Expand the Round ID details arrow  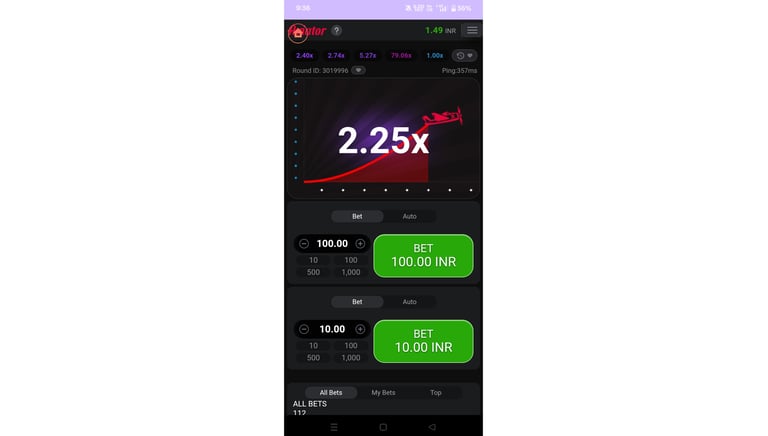pyautogui.click(x=358, y=71)
